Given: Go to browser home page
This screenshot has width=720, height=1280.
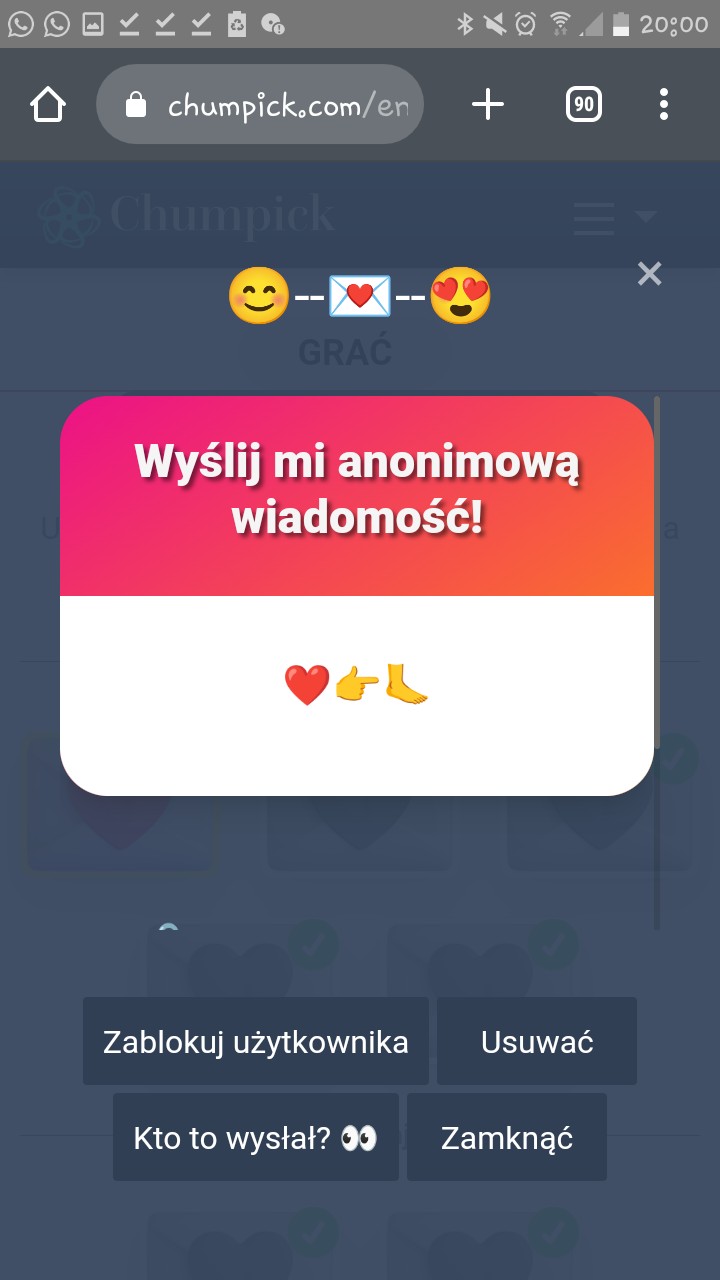Looking at the screenshot, I should coord(48,104).
